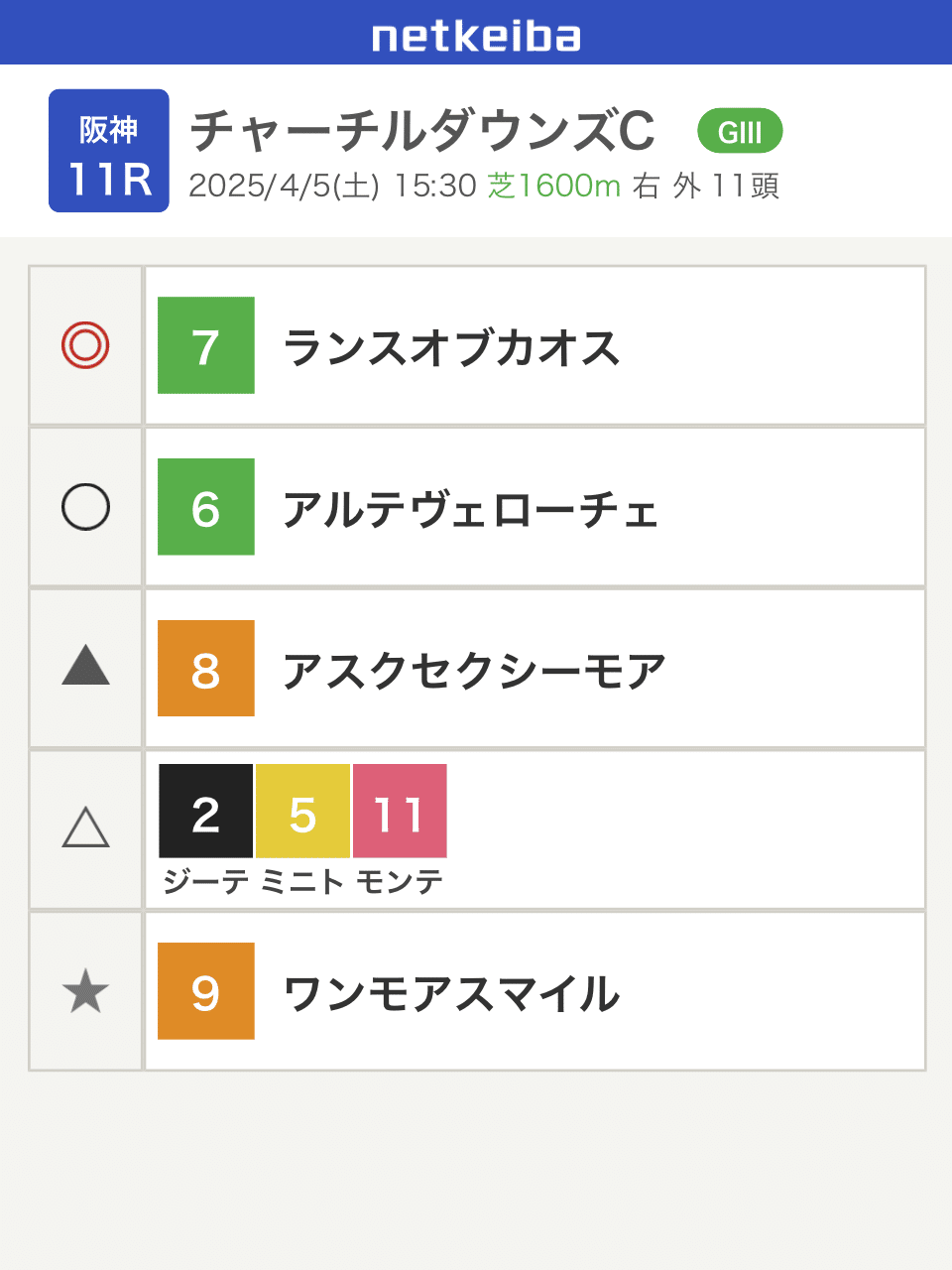
Task: Click the 阪神 11R race badge
Action: tap(108, 149)
